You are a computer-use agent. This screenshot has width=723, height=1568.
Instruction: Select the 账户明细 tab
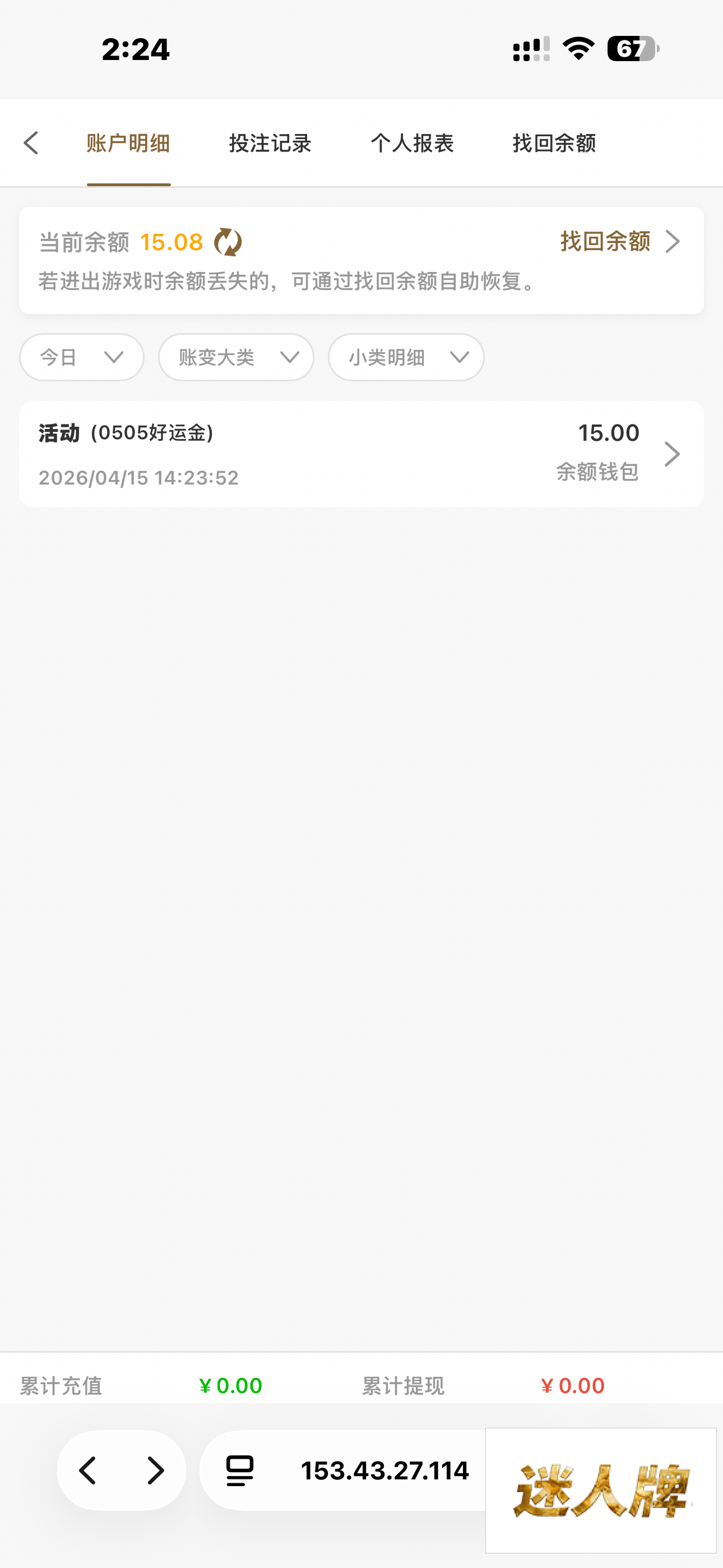coord(128,143)
